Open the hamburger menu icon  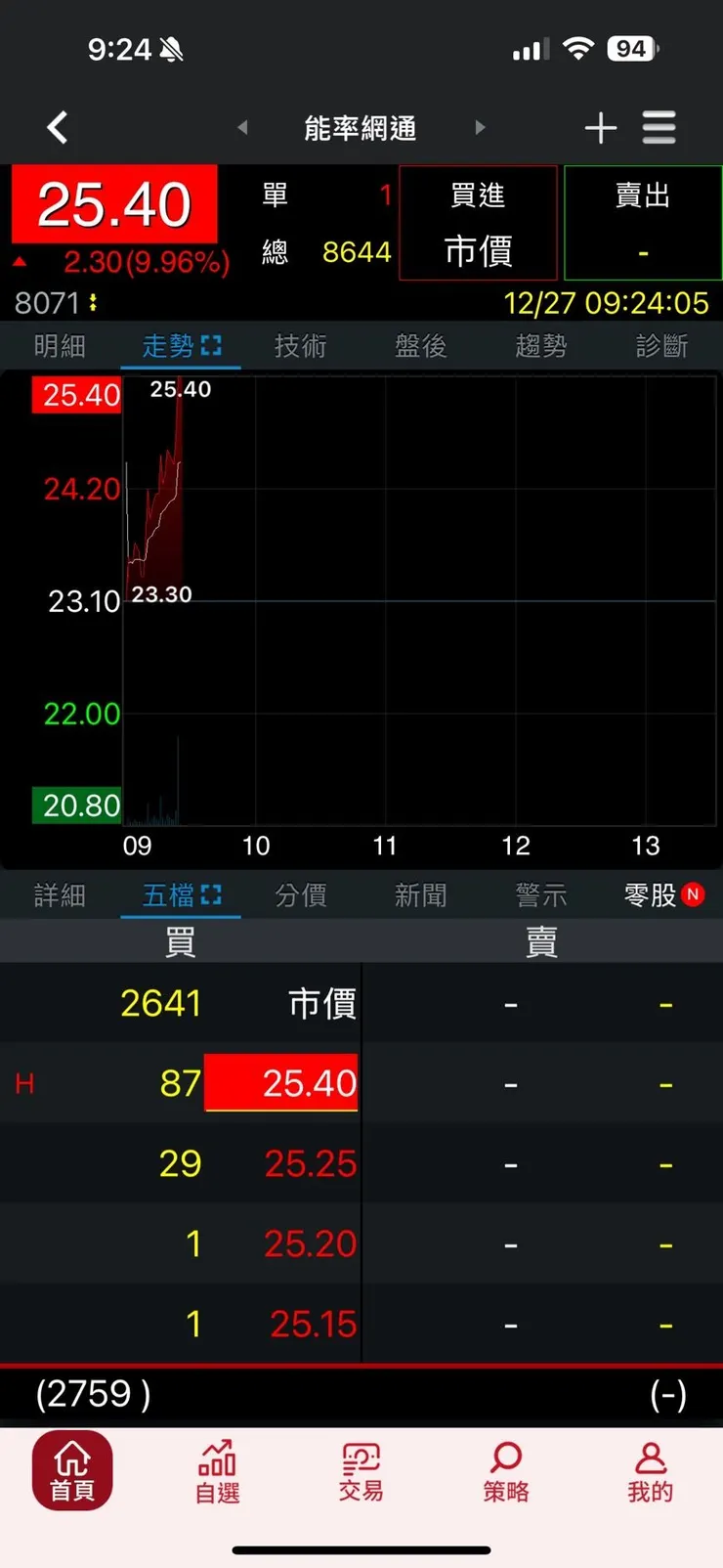(x=659, y=127)
